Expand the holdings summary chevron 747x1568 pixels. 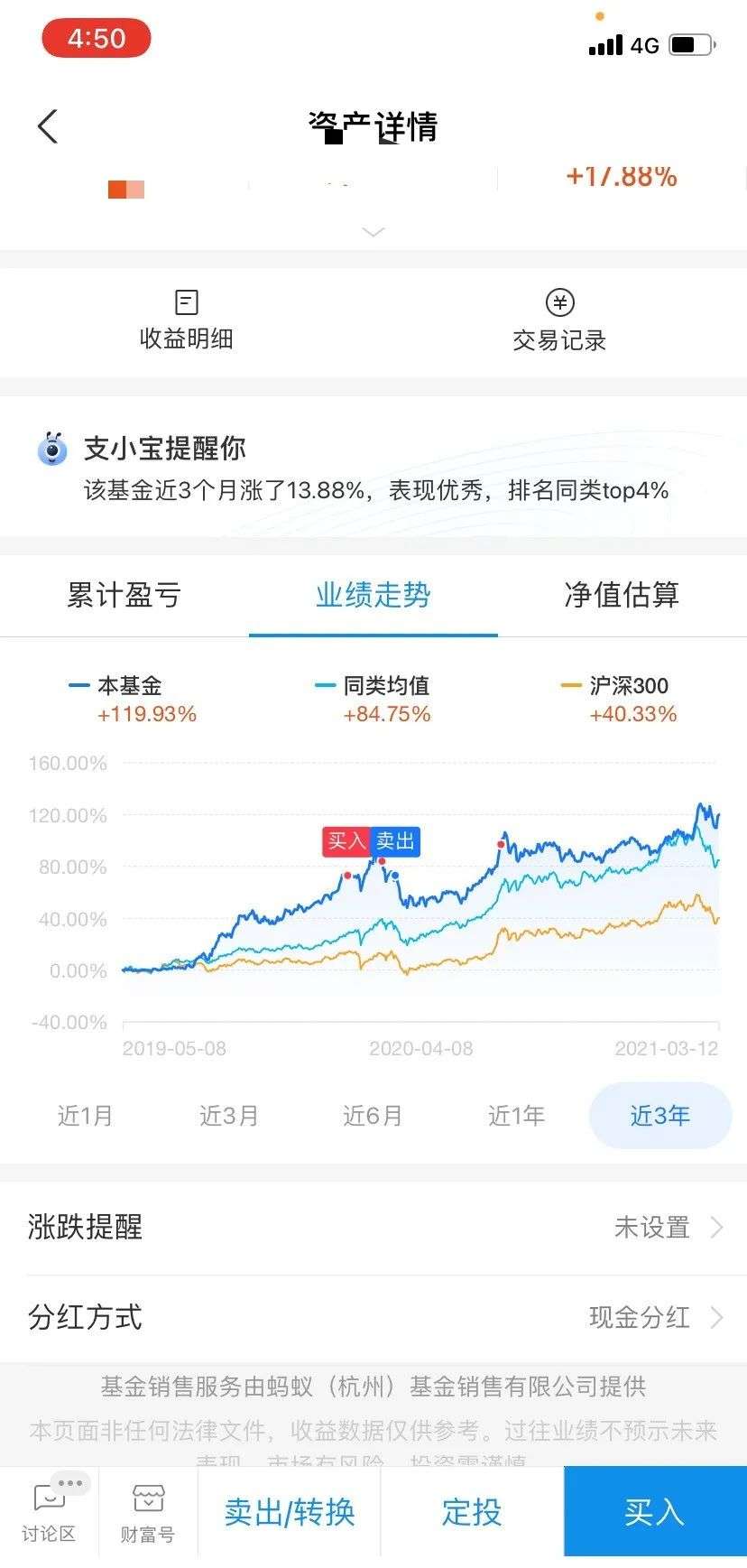point(373,232)
